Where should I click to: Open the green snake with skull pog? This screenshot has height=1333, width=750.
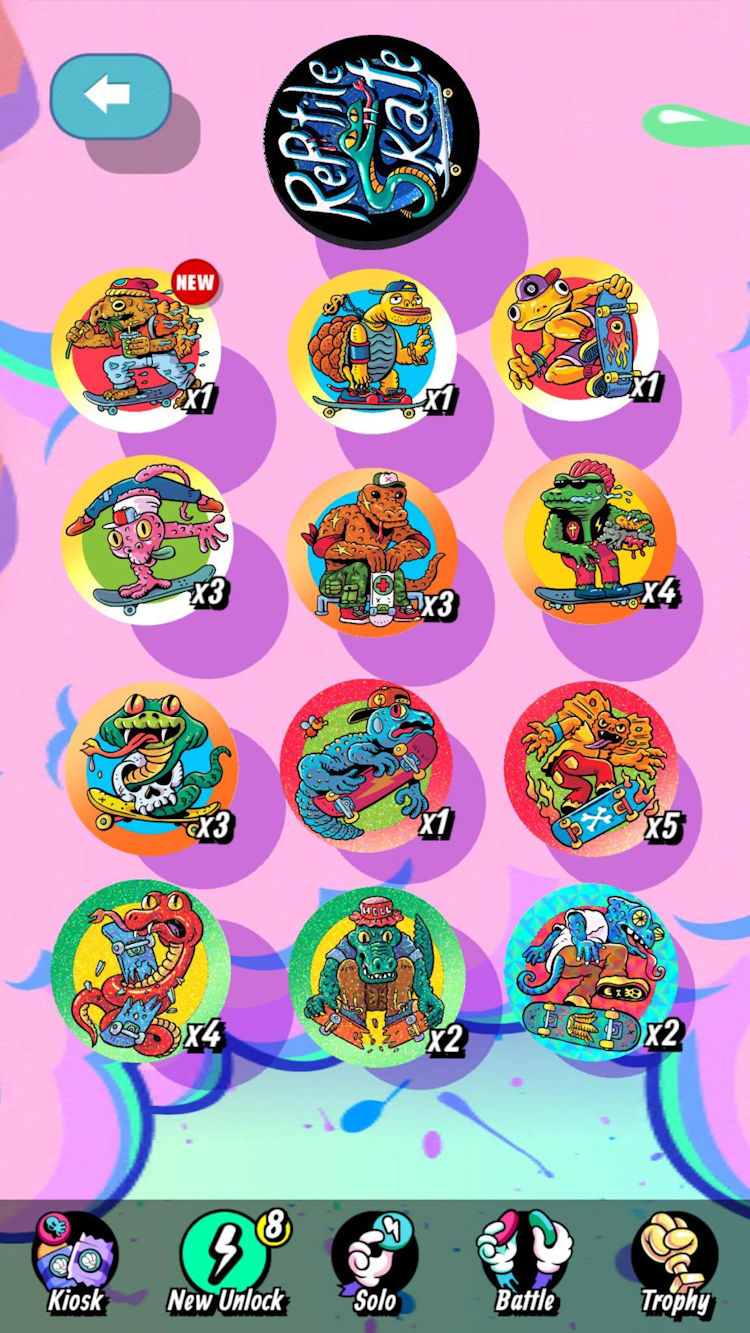151,768
